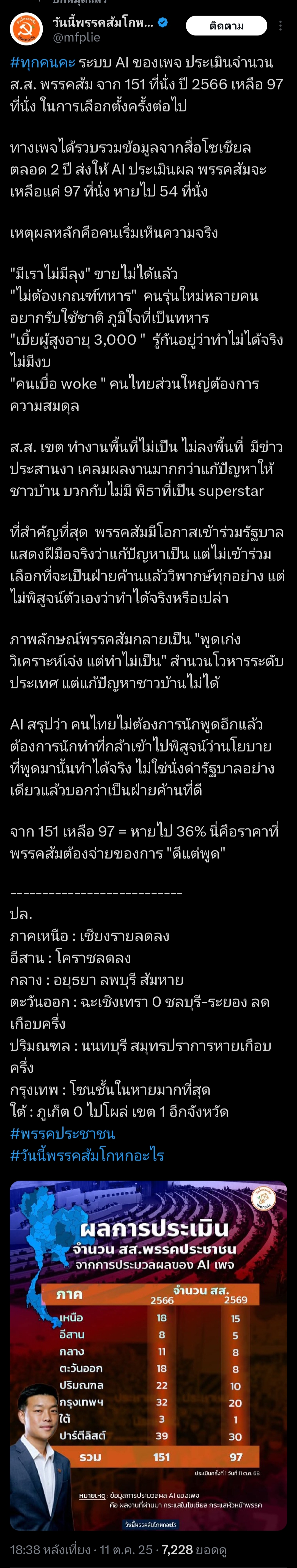Open the @mfplie account name

click(x=77, y=38)
